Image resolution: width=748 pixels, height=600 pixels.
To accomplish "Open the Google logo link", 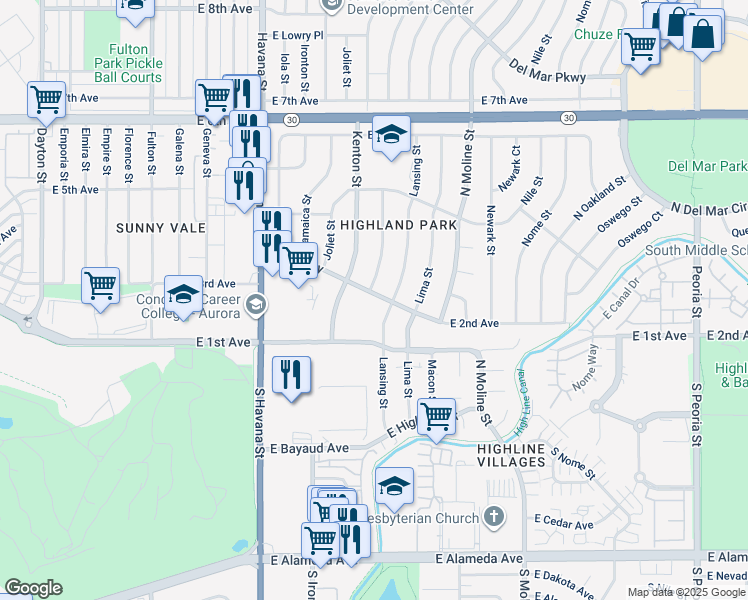I will point(33,588).
